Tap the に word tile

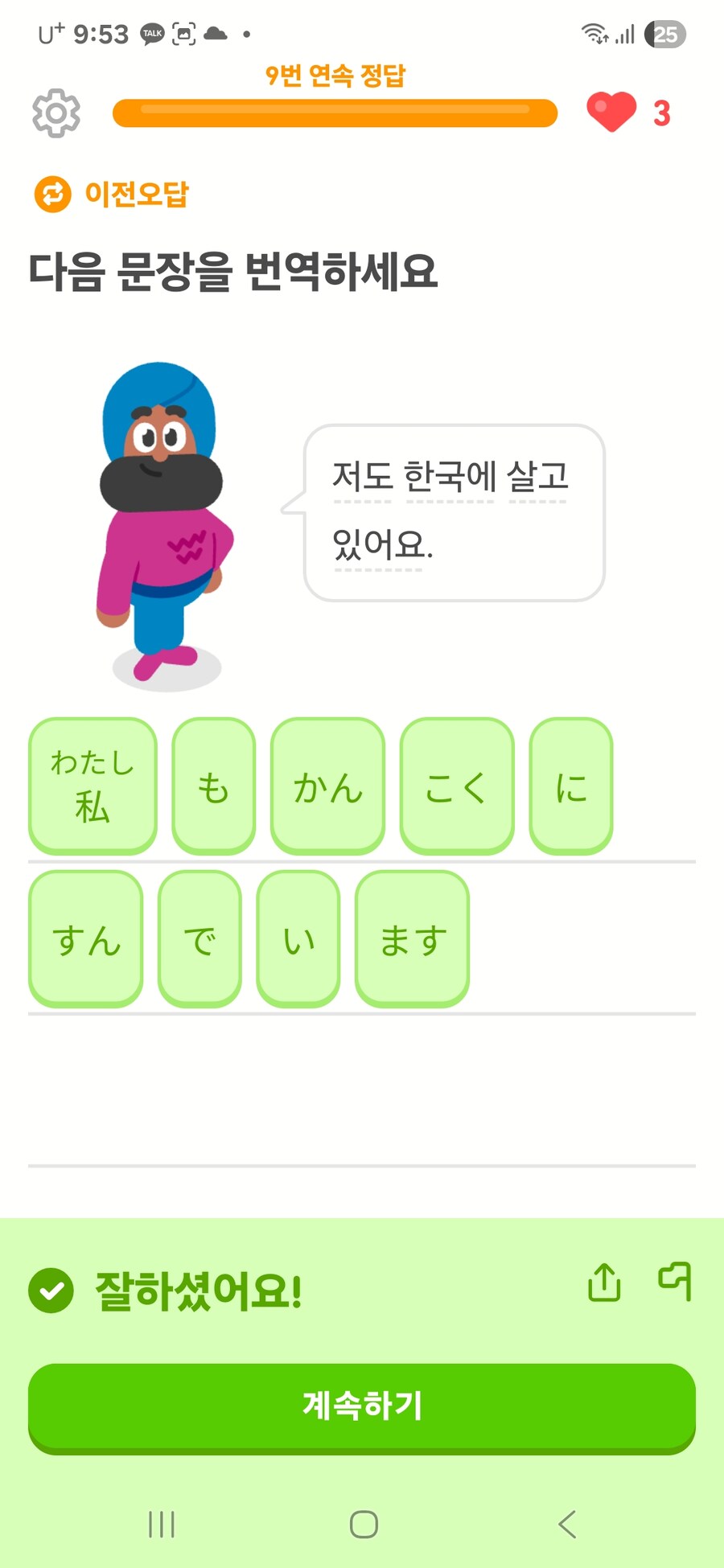[570, 785]
